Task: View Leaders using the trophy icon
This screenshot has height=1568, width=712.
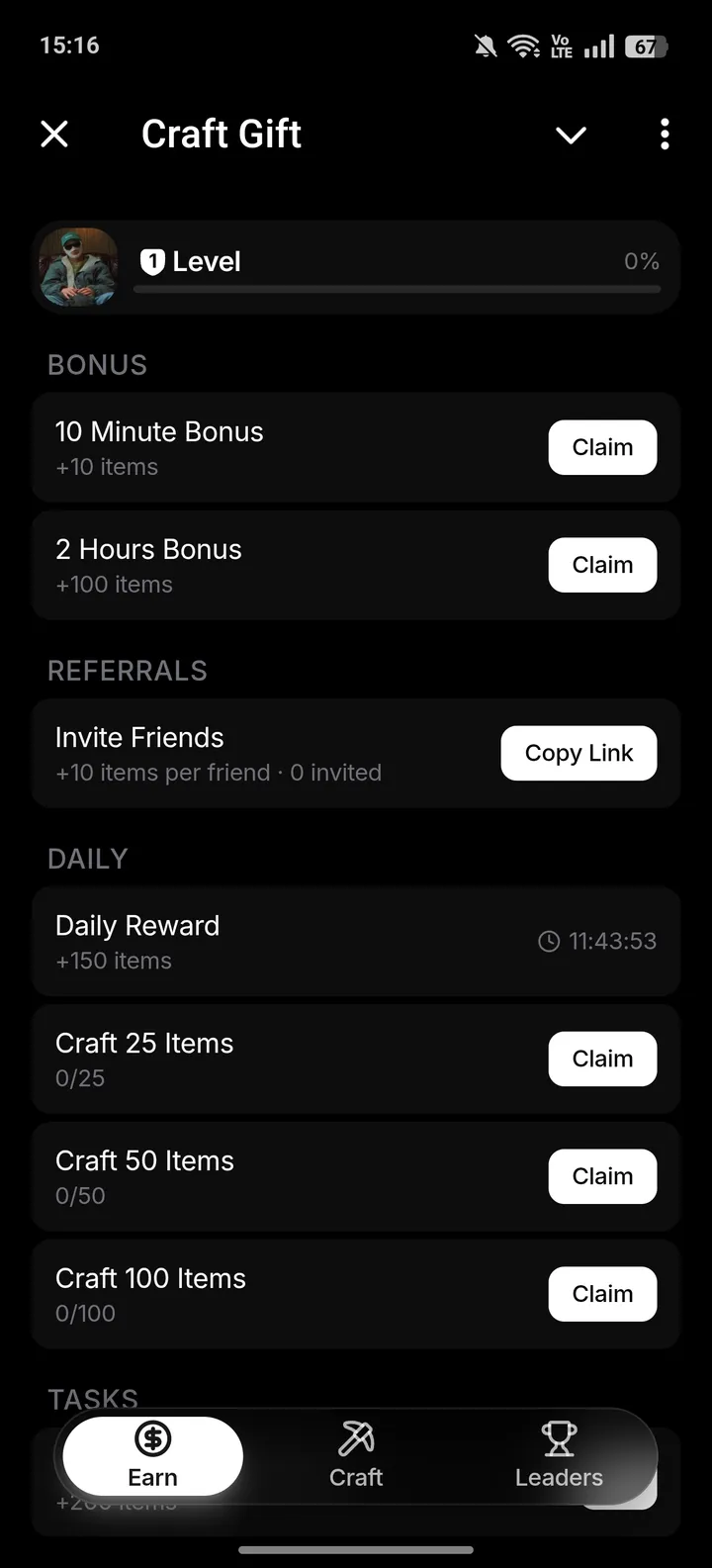Action: tap(558, 1440)
